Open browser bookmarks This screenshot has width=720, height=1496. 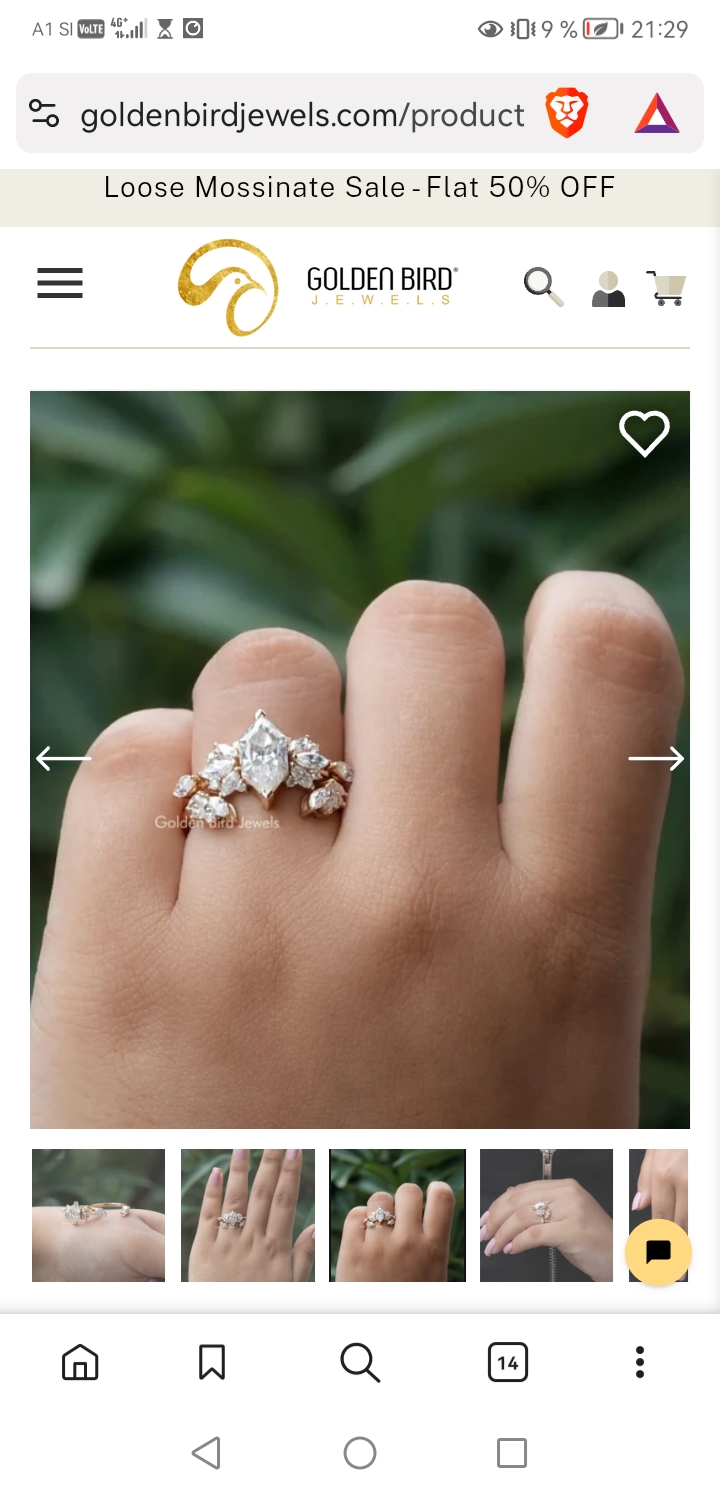[212, 1362]
